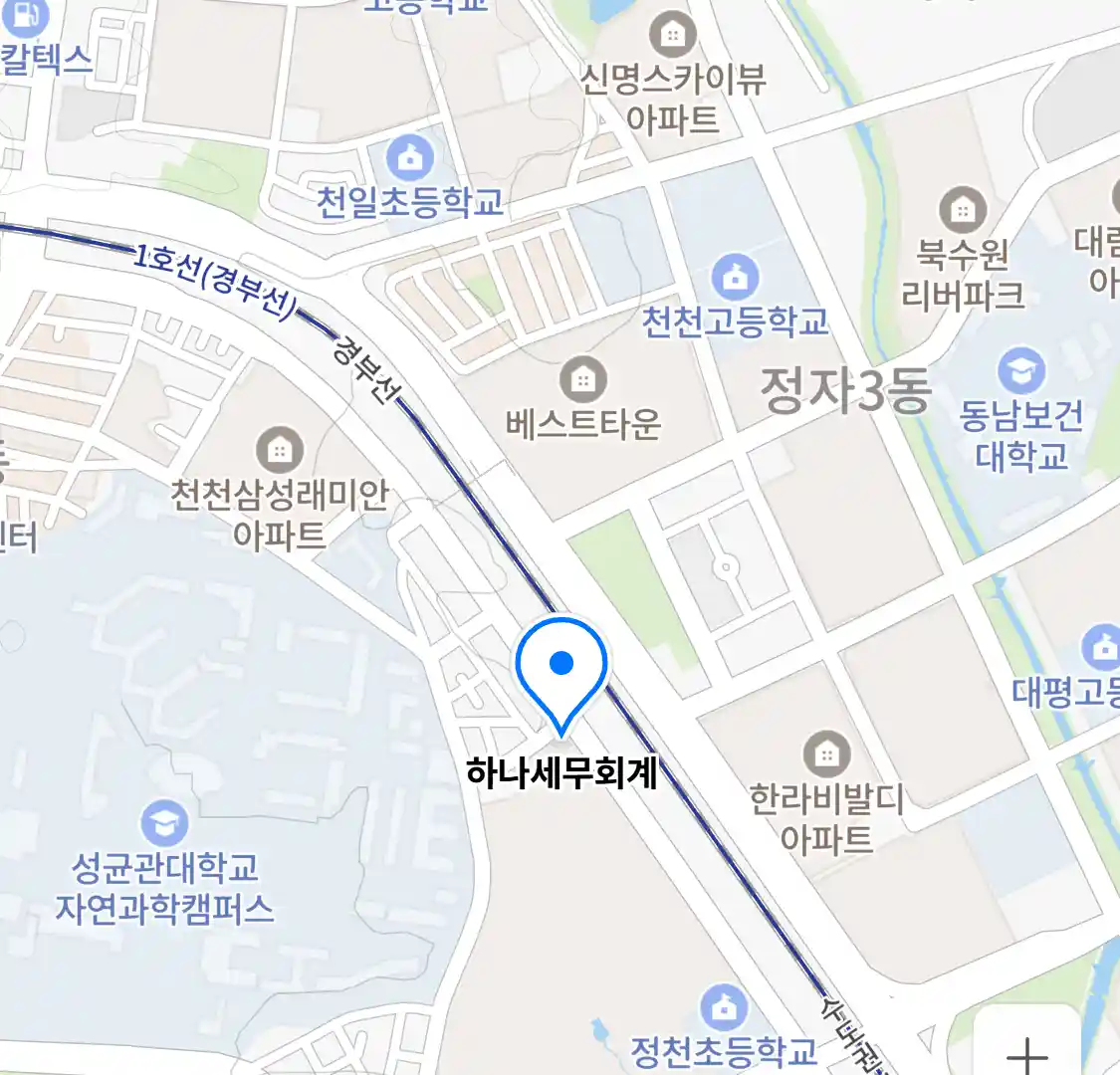Select the 천천삼성래미안 아파트 marker

(x=280, y=451)
